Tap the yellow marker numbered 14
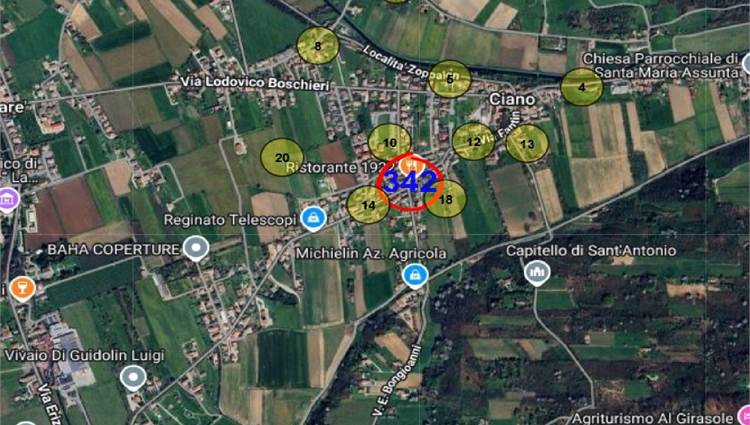Image resolution: width=750 pixels, height=425 pixels. point(368,205)
